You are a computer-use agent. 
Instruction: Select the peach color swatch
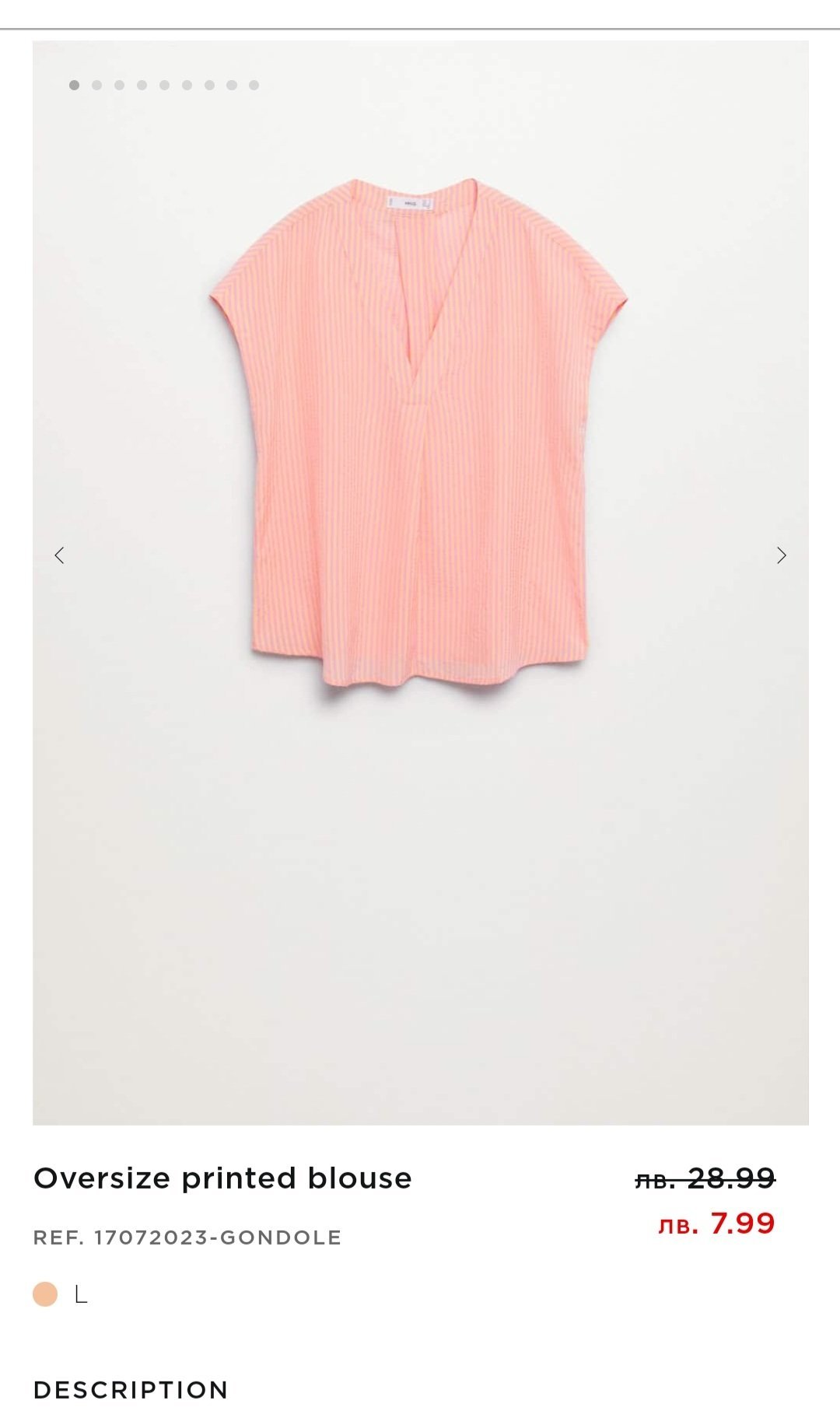coord(45,1294)
